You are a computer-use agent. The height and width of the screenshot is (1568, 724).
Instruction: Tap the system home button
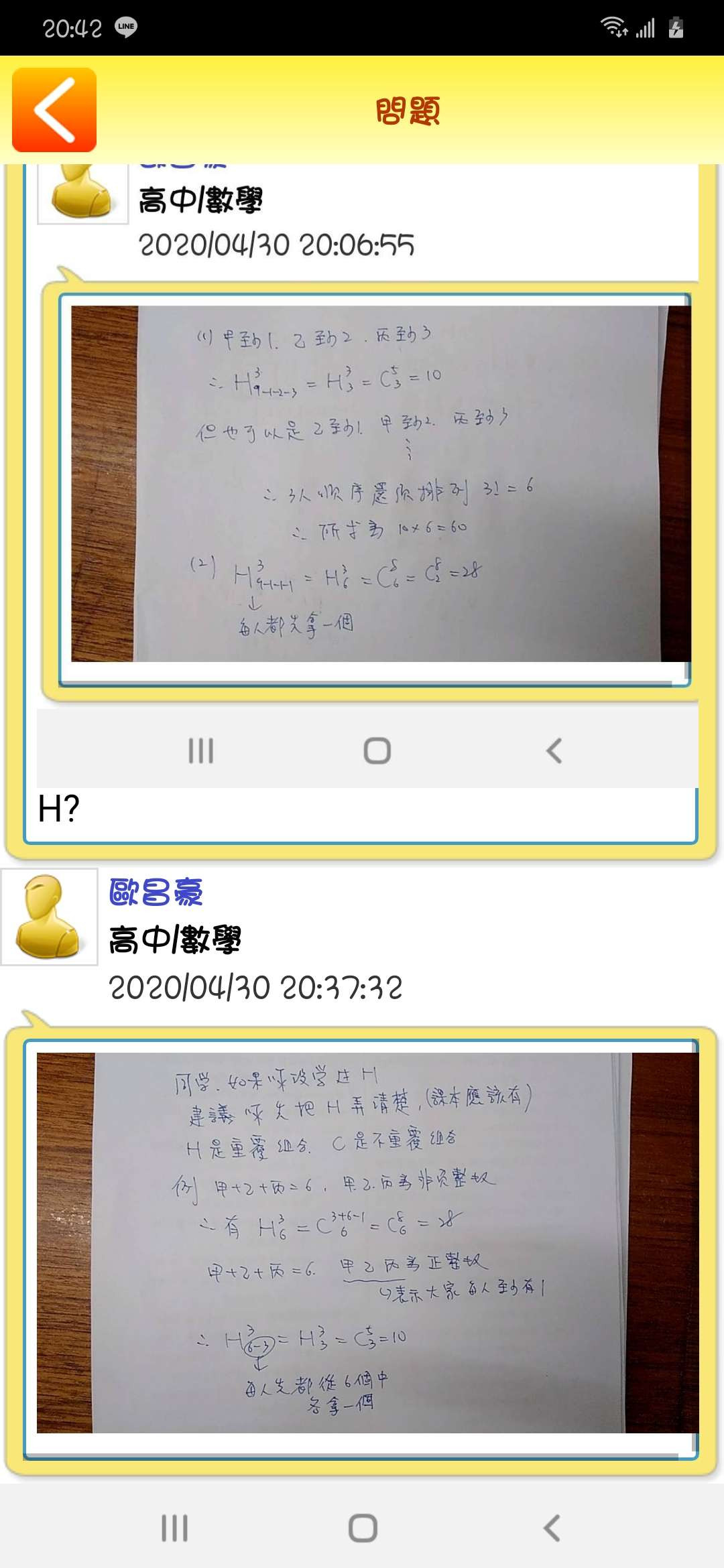363,1528
